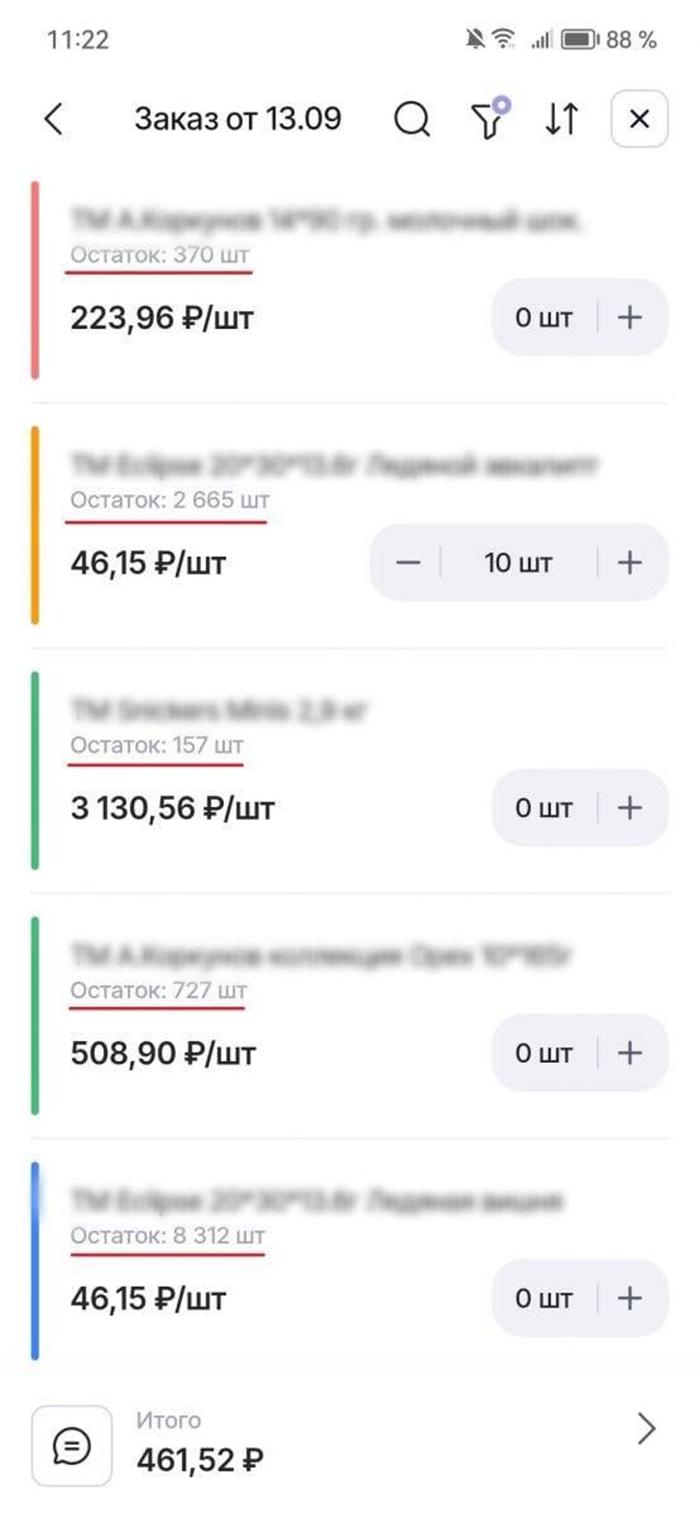
Task: Open the sort order options
Action: [x=561, y=120]
